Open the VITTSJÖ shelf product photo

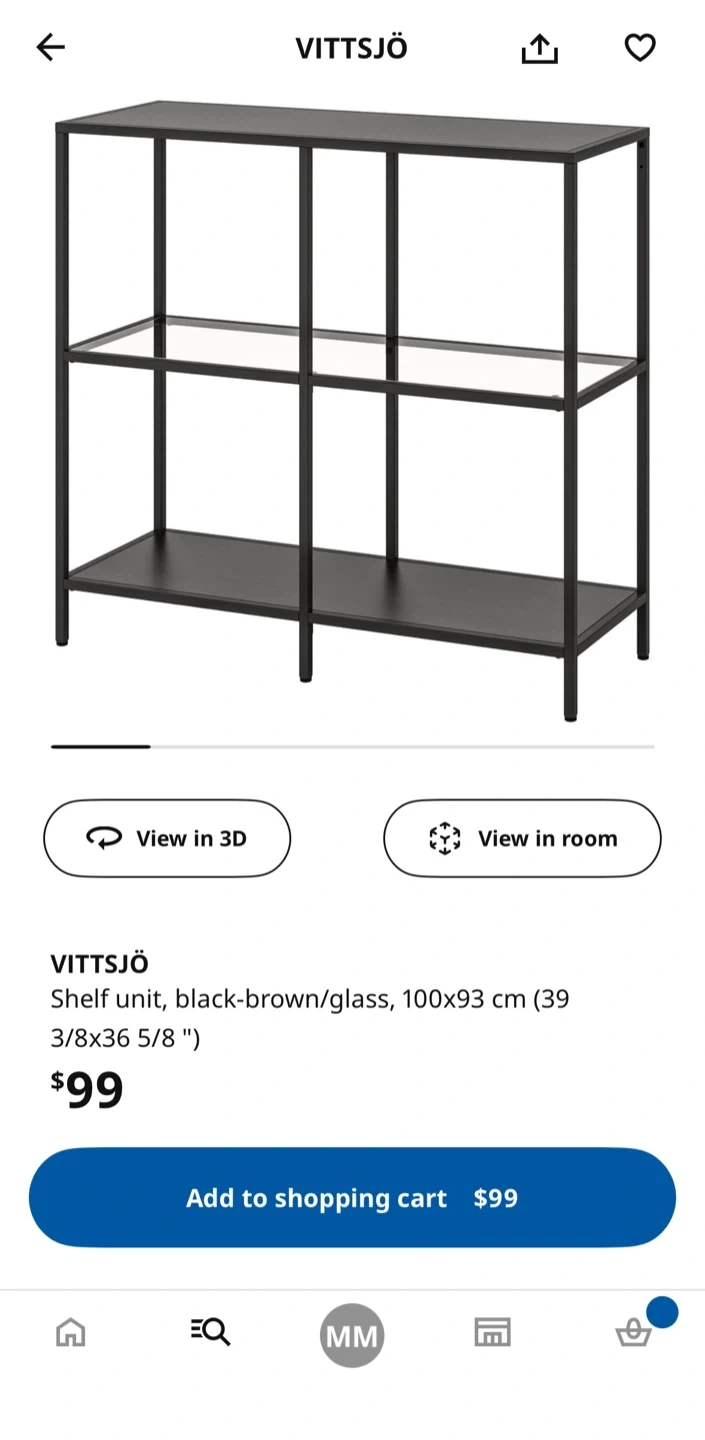[352, 410]
